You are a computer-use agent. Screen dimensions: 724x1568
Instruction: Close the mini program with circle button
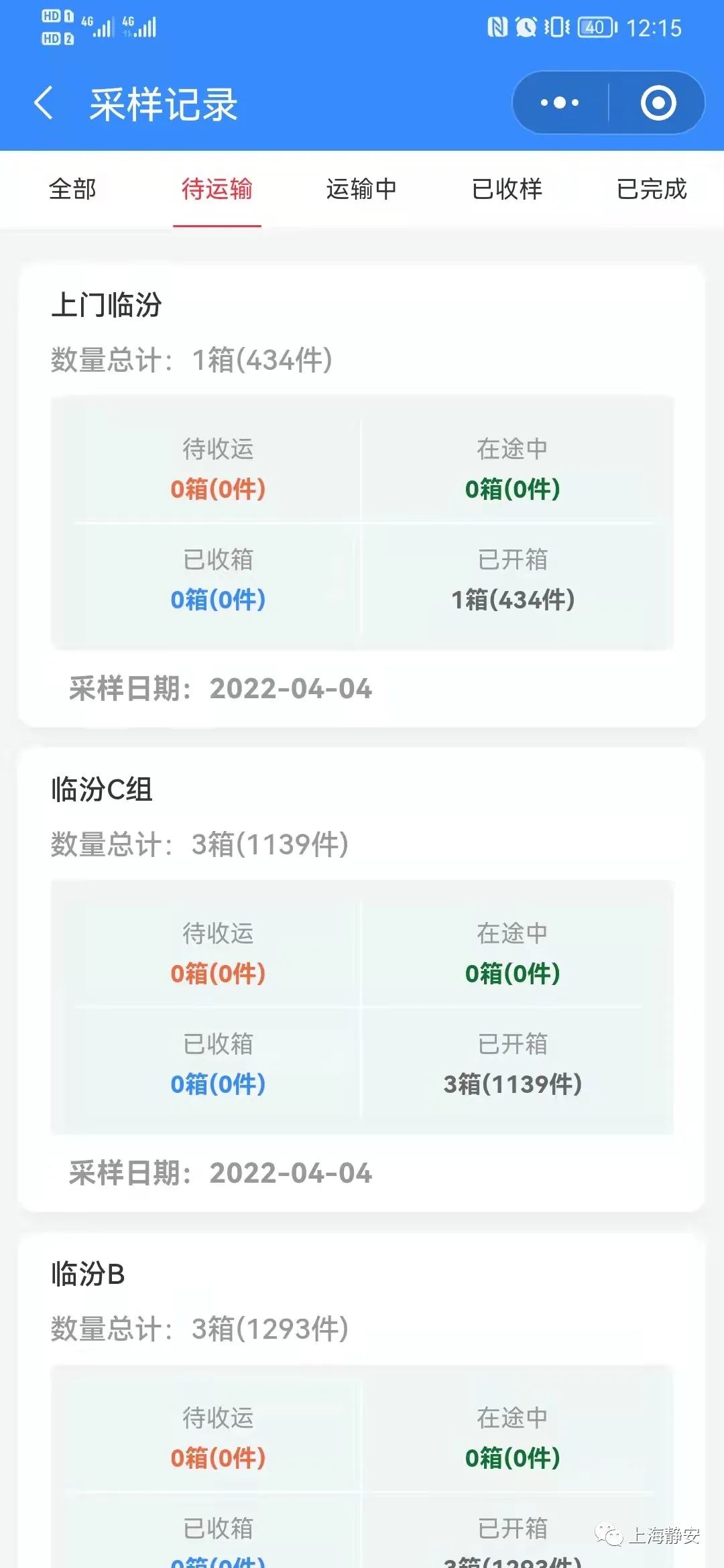click(658, 103)
